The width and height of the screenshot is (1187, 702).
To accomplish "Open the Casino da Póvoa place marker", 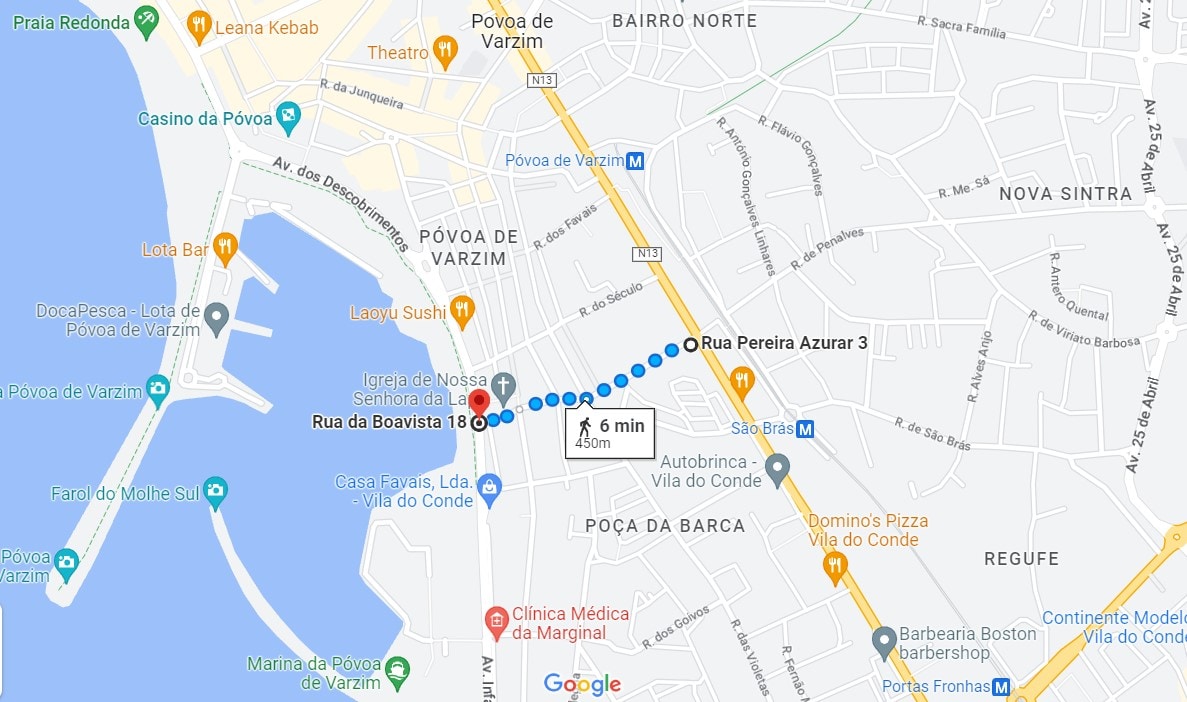I will [x=288, y=118].
